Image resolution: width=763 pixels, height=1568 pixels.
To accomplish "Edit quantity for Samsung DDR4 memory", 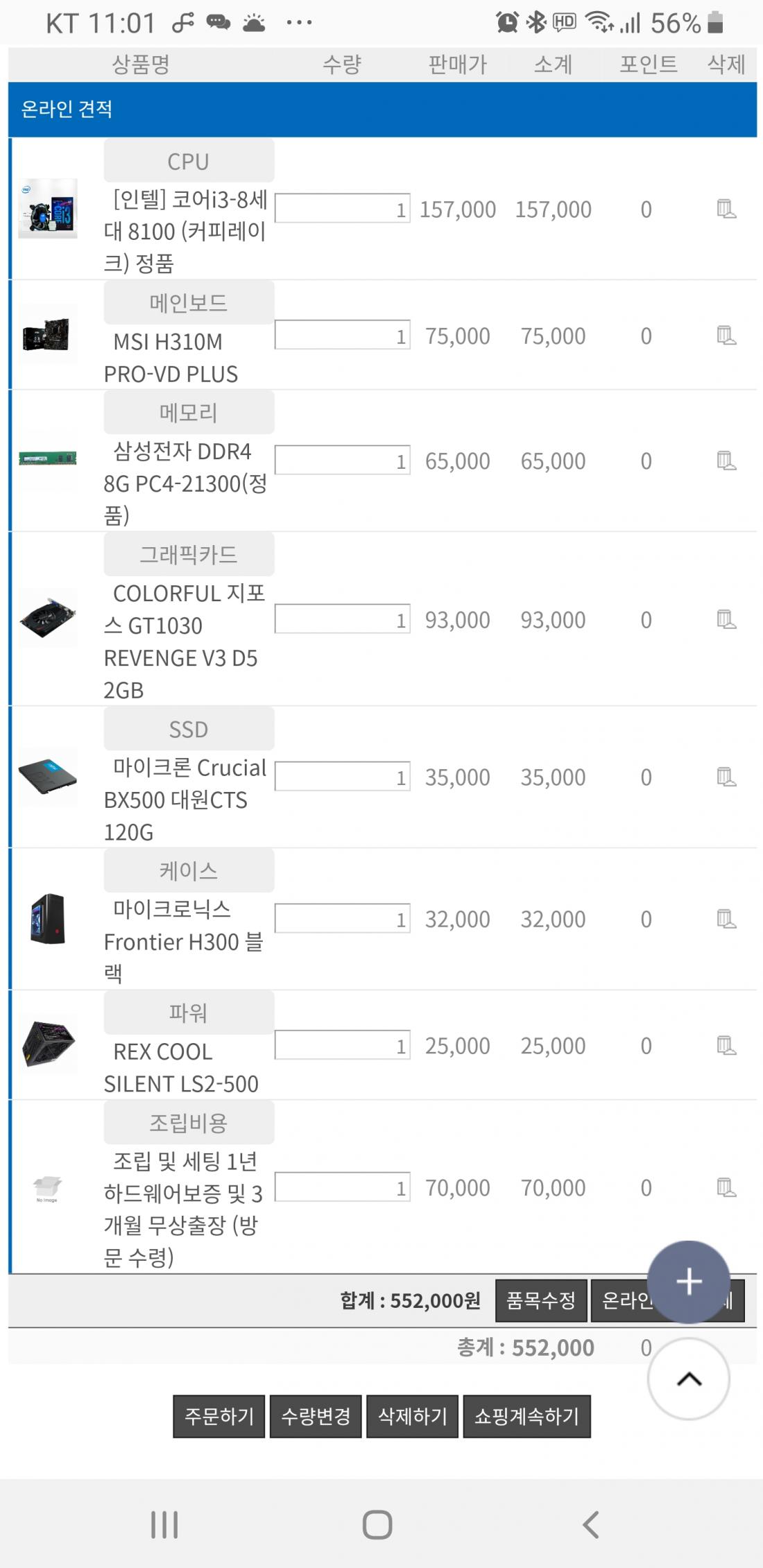I will coord(343,460).
